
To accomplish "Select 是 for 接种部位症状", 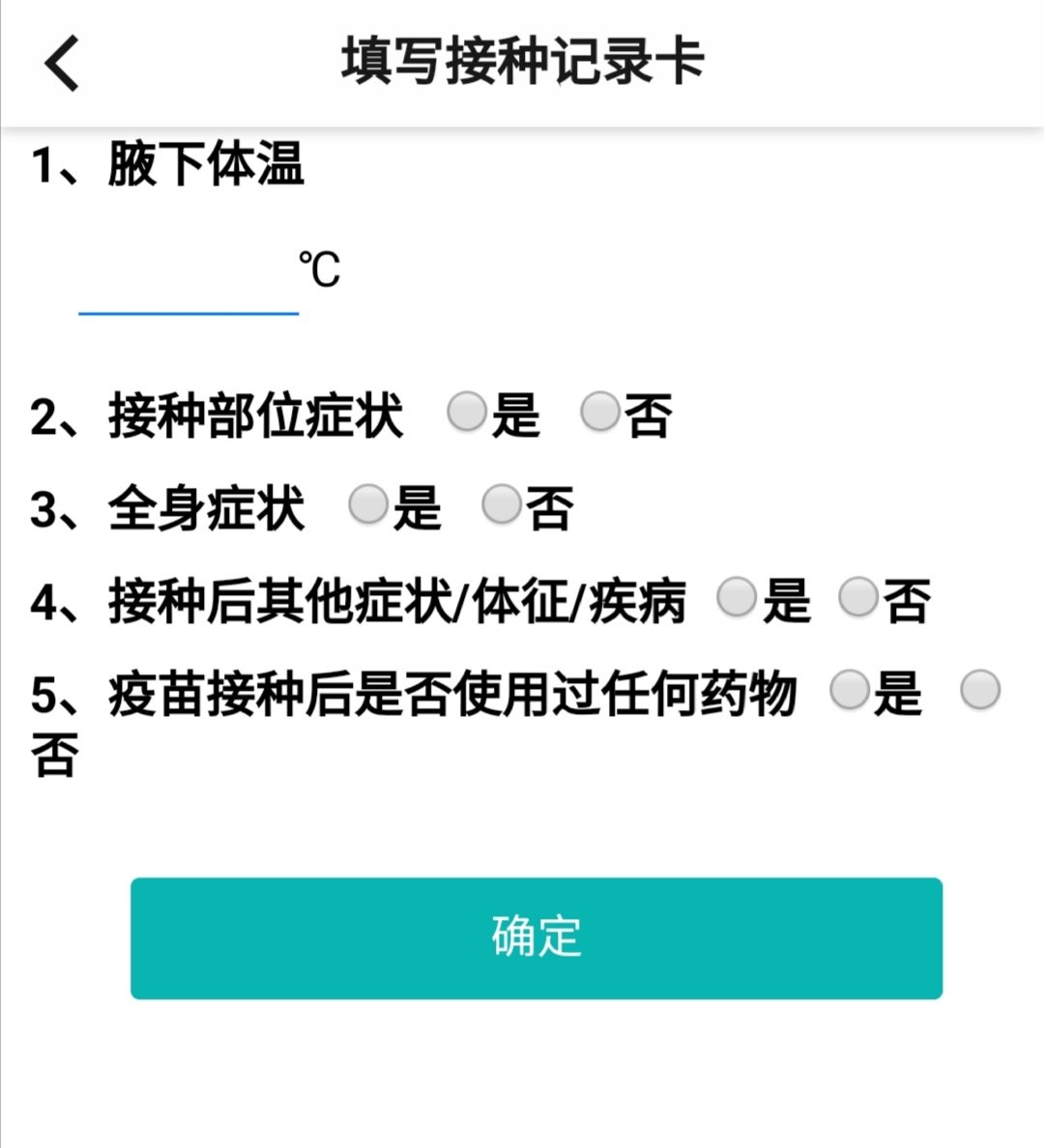I will coord(467,411).
